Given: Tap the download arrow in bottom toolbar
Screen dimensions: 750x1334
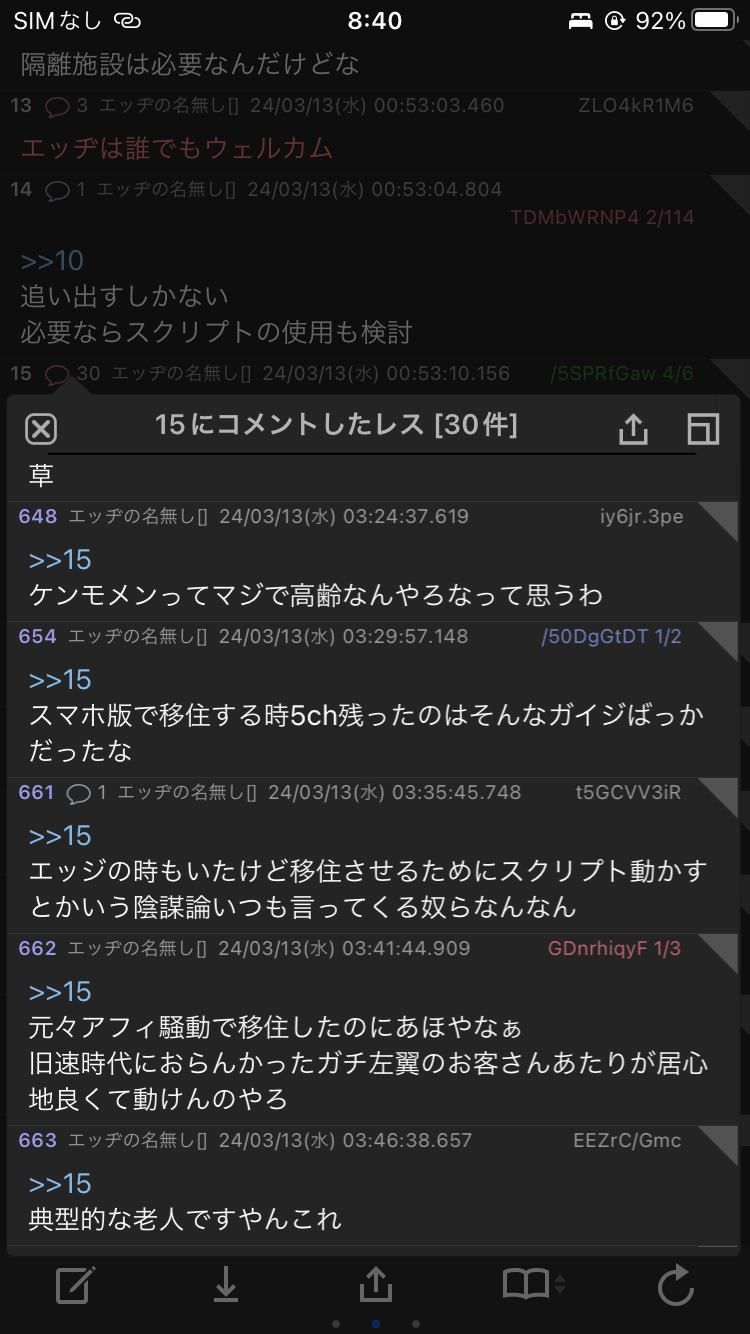Looking at the screenshot, I should [226, 1285].
